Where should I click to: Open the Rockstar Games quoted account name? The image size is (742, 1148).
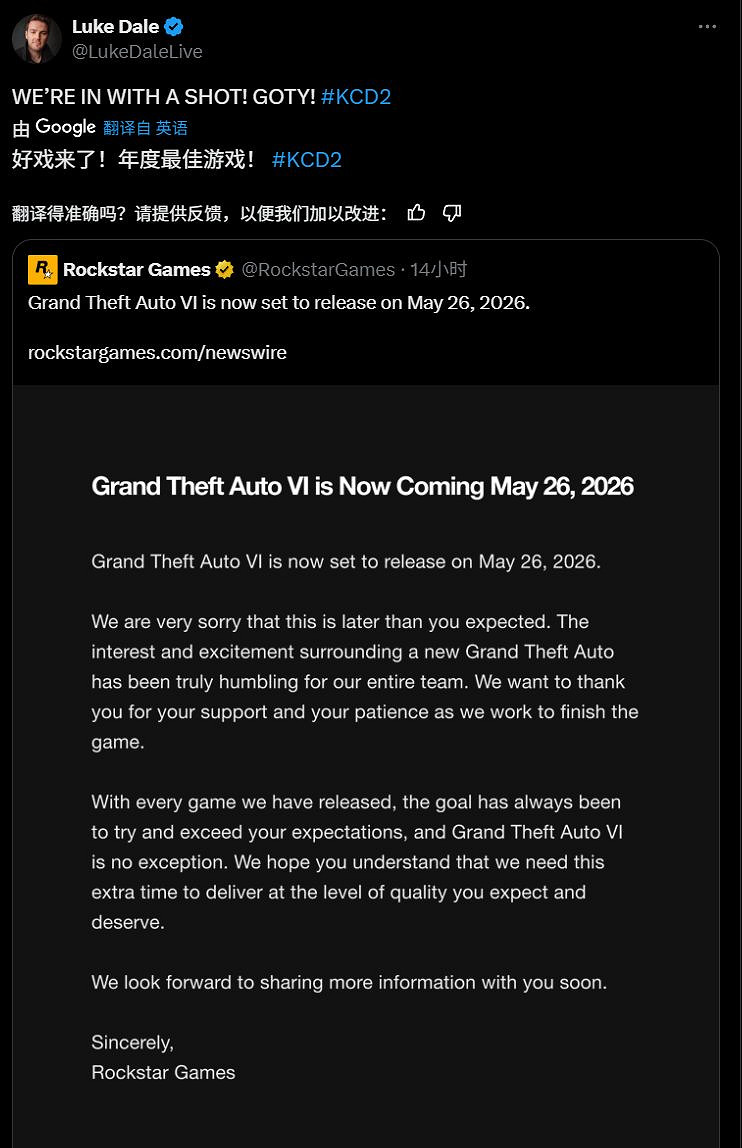click(x=136, y=269)
